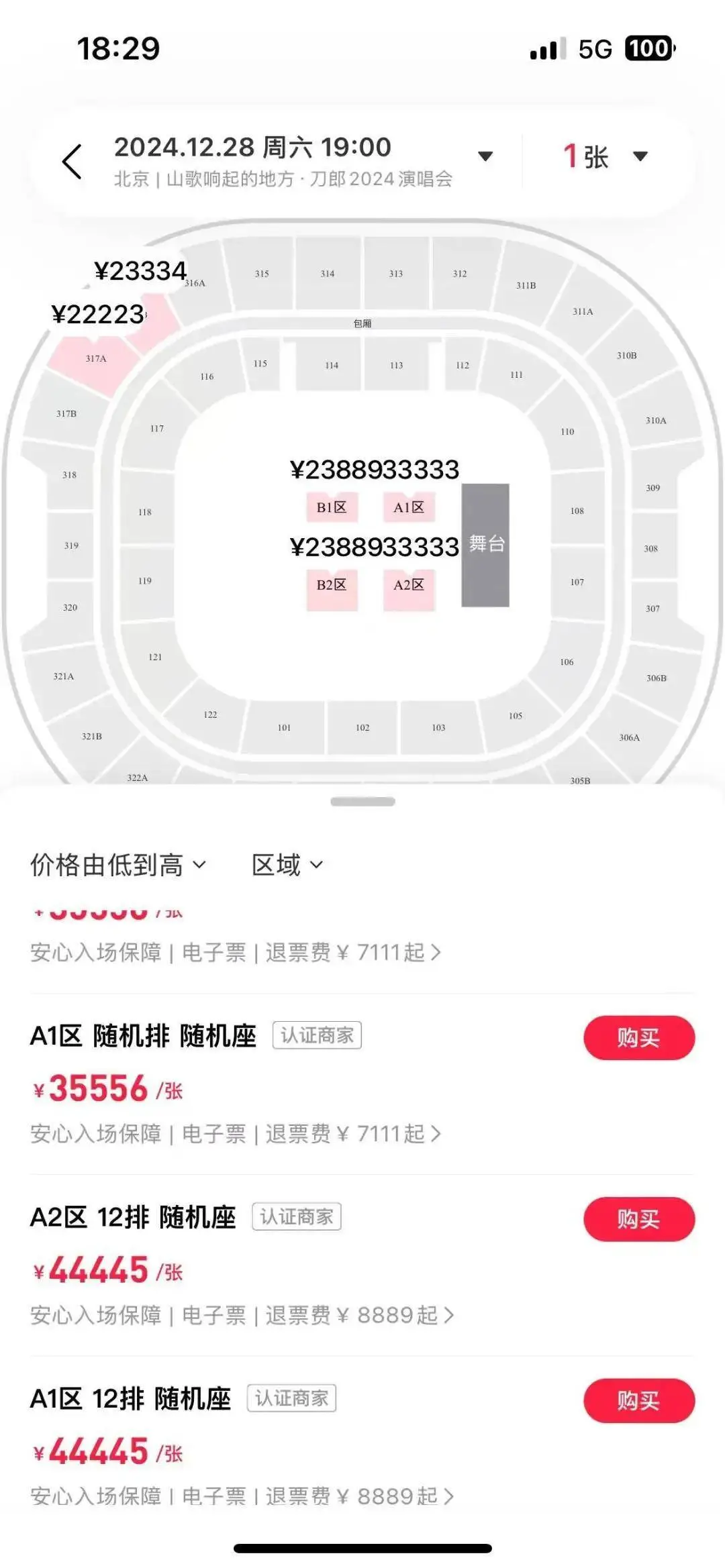Buy the A1区 12排 ticket at ¥44445
The image size is (725, 1568).
click(638, 1400)
